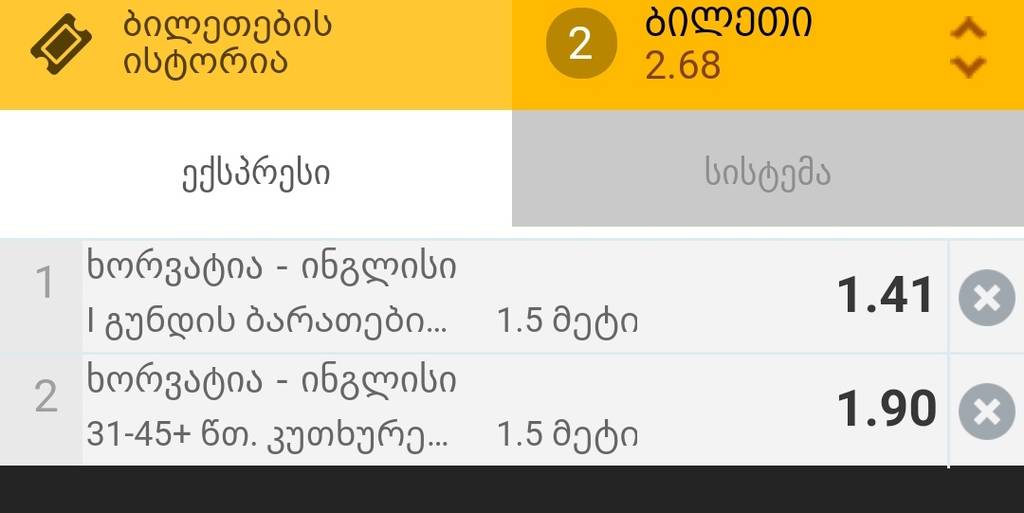Open the I გუნდის ბარათები bet row
1024x513 pixels.
450,296
